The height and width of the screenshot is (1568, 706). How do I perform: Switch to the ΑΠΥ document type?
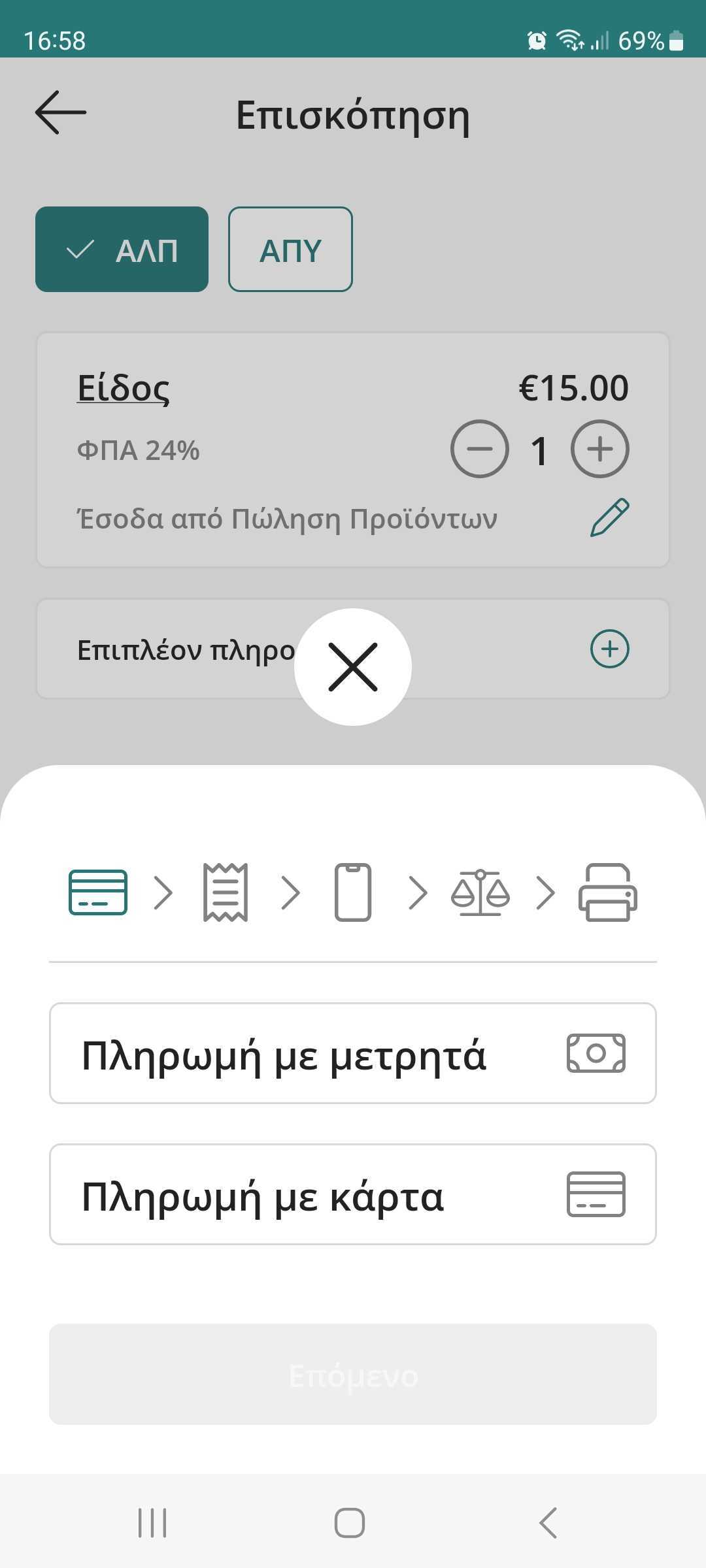point(290,250)
